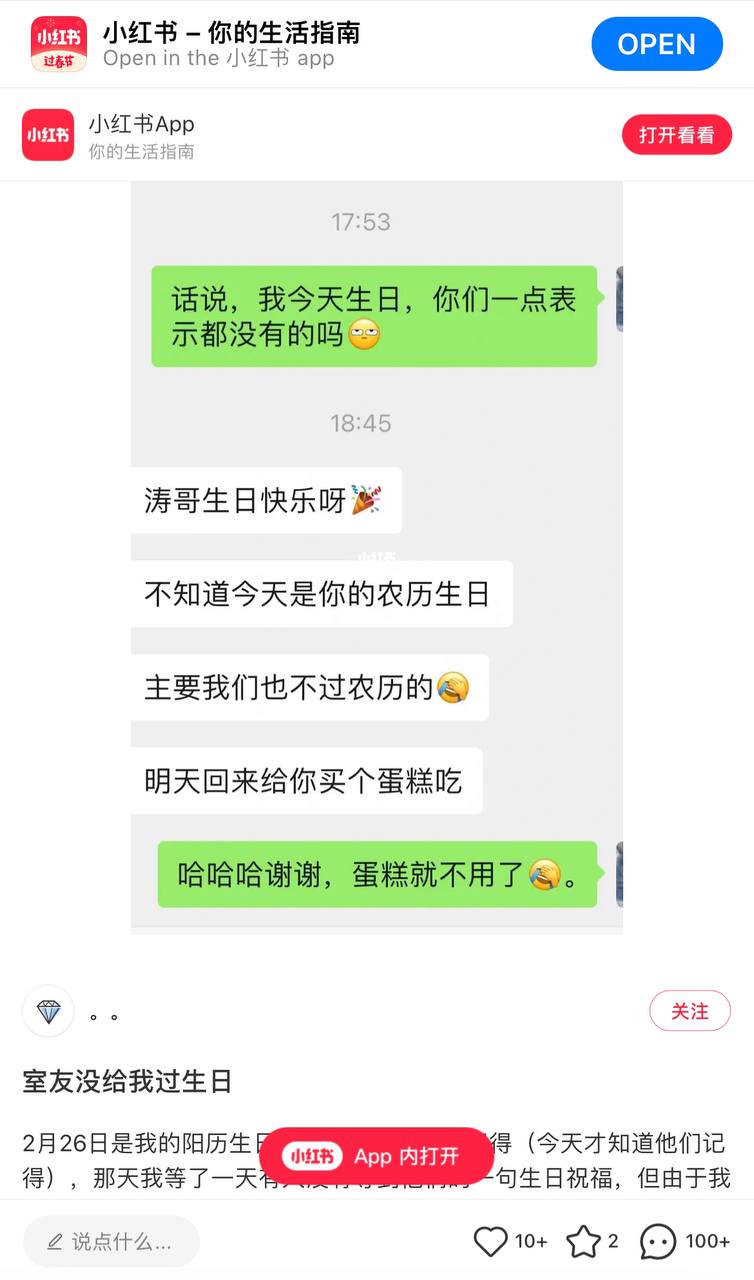Viewport: 754px width, 1280px height.
Task: Tap the 说点什么 comment input field
Action: click(x=110, y=1240)
